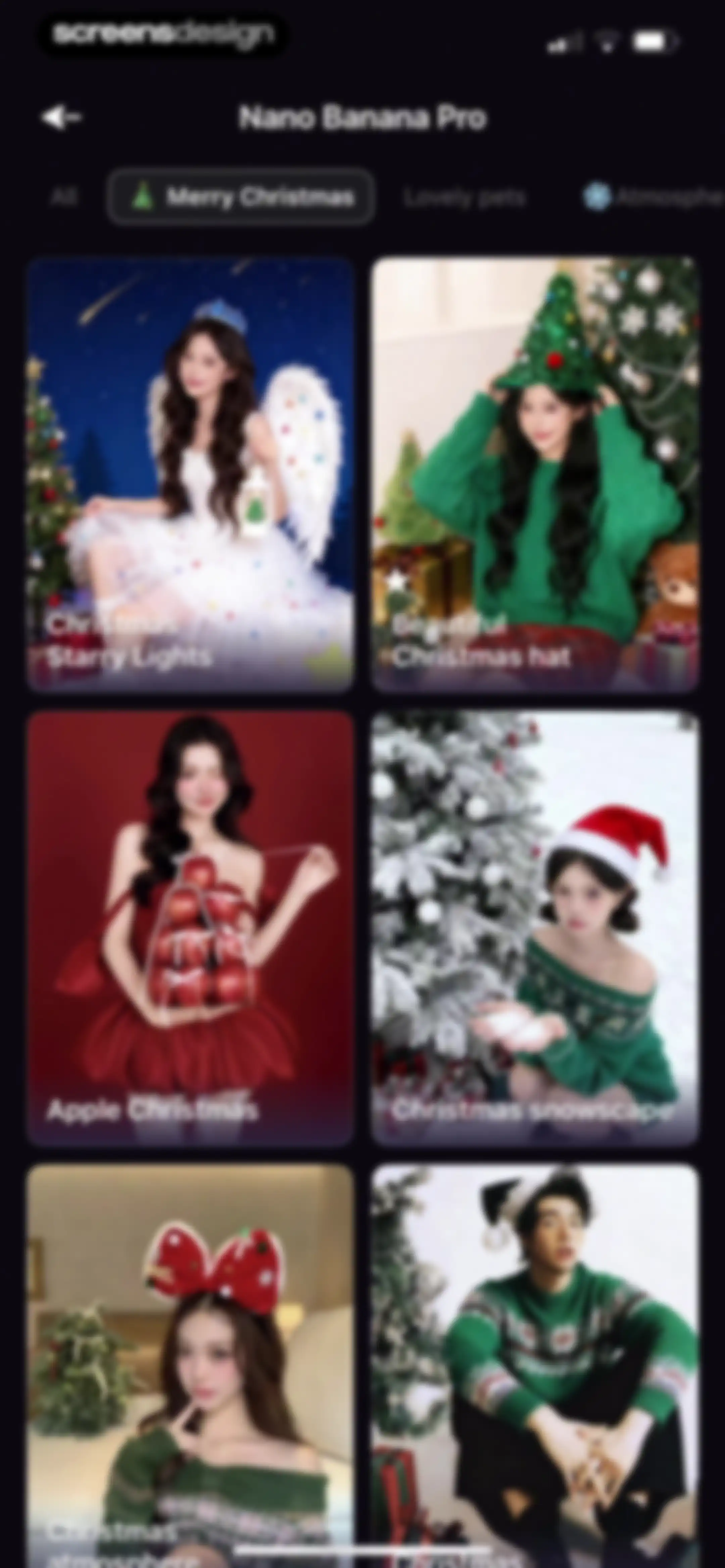The height and width of the screenshot is (1568, 725).
Task: Open the Christmas hat template
Action: [x=535, y=474]
